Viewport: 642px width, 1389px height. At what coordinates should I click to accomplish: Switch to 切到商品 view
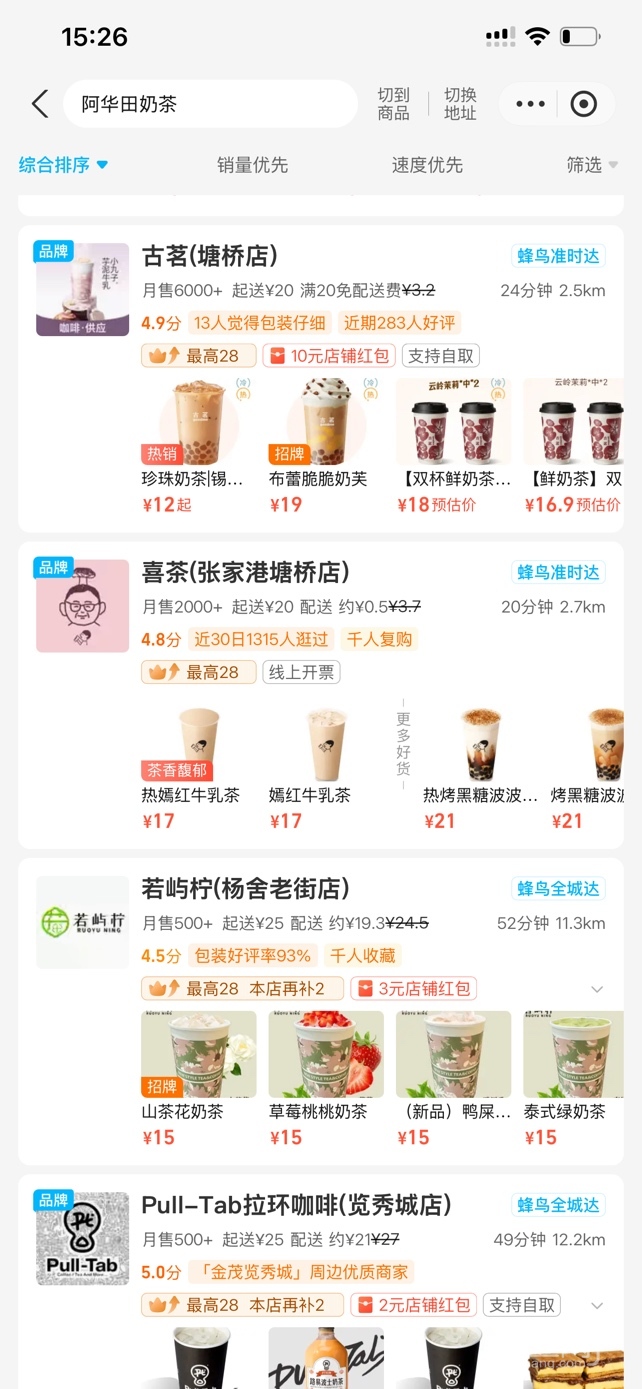393,104
